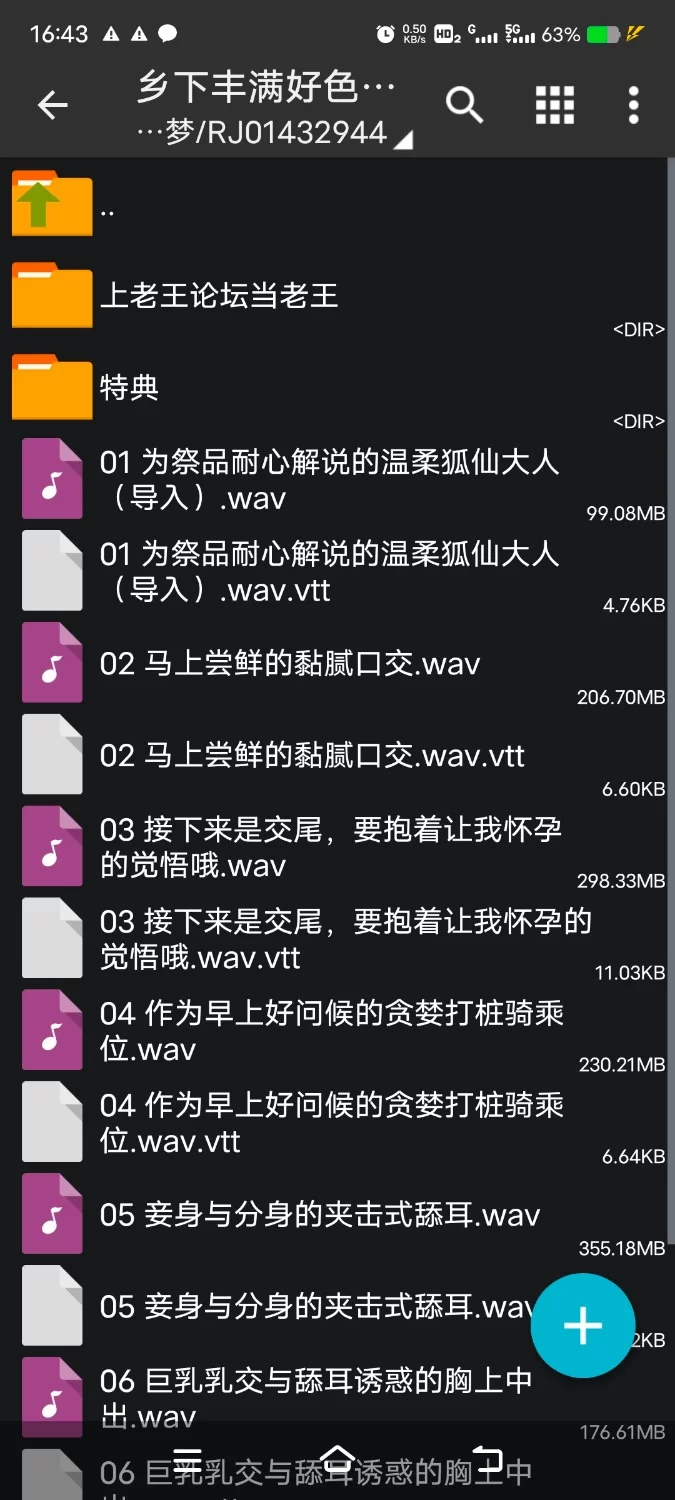The image size is (675, 1500).
Task: Tap the floating plus button
Action: pos(583,1326)
